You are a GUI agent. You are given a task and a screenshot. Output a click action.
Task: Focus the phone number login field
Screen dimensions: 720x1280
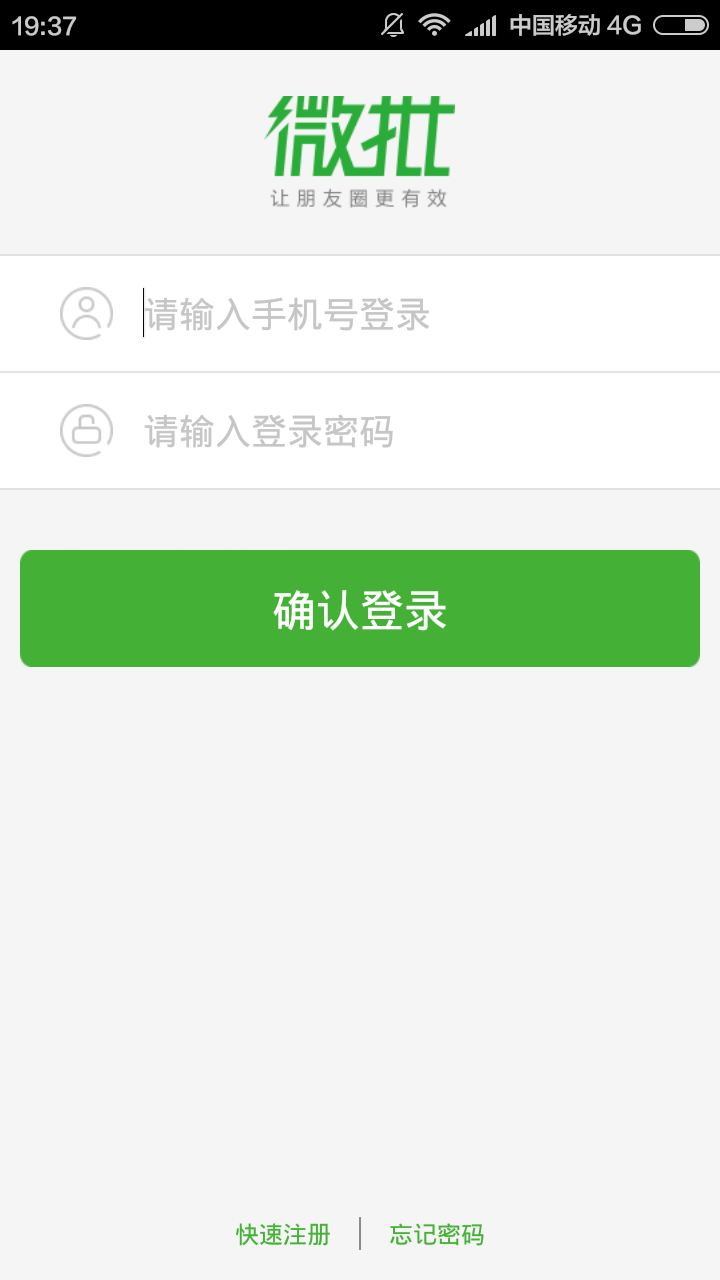click(x=360, y=313)
